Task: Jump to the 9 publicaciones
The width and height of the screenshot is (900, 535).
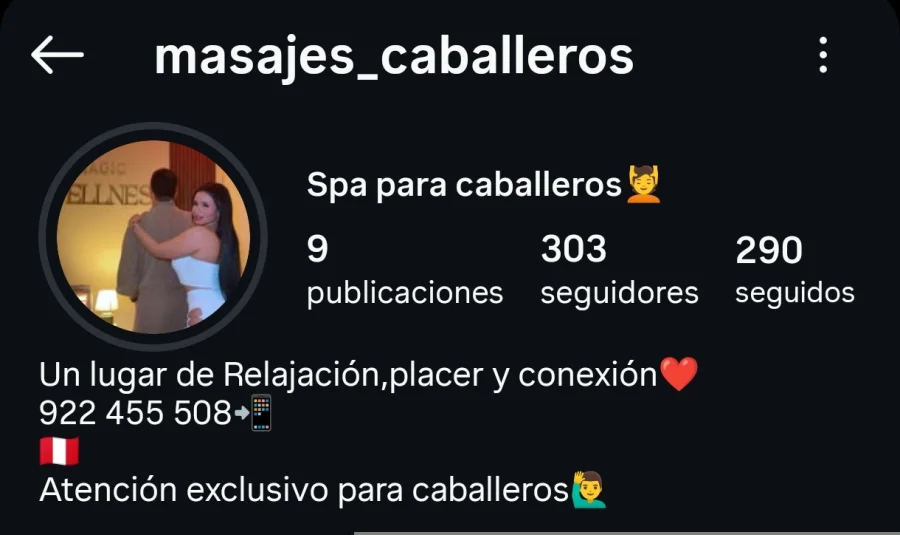Action: [x=404, y=270]
